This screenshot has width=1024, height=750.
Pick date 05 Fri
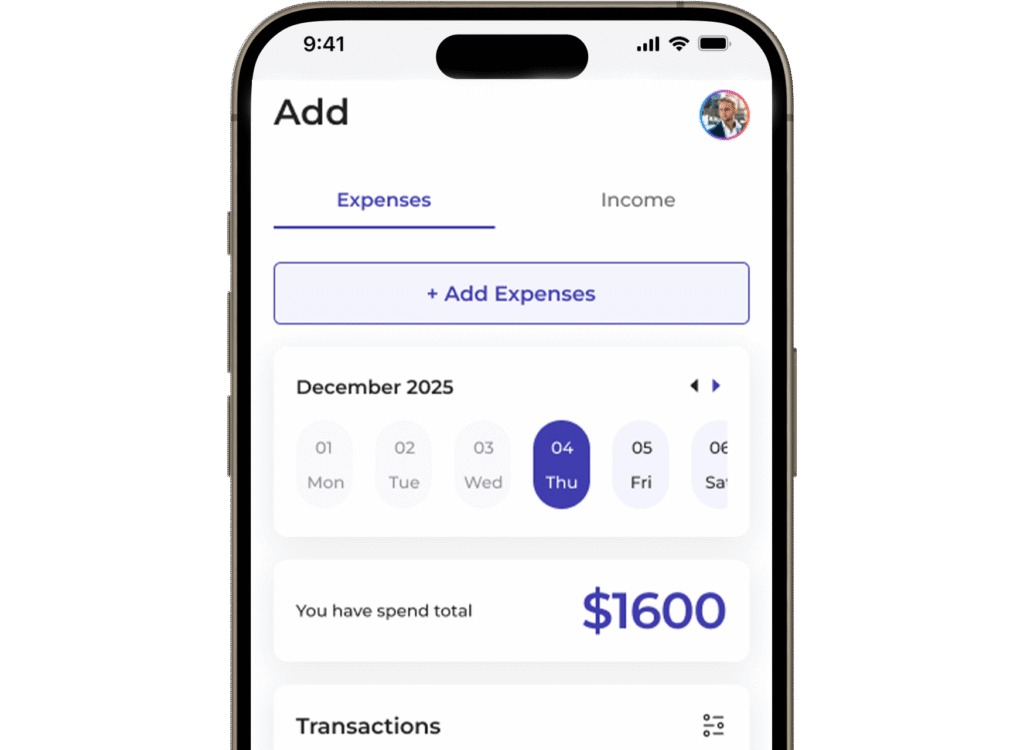click(641, 464)
